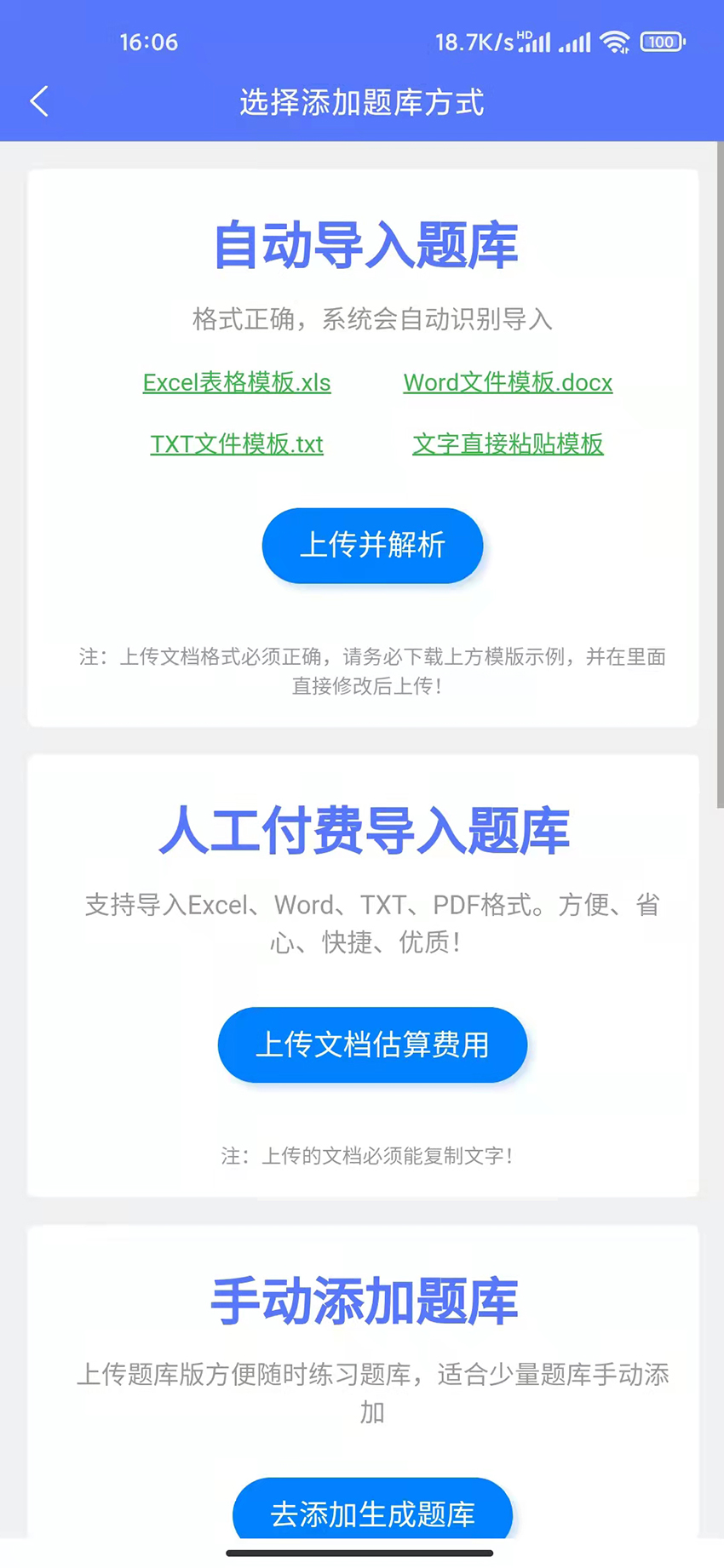
Task: Tap the back arrow to leave this page
Action: click(x=38, y=101)
